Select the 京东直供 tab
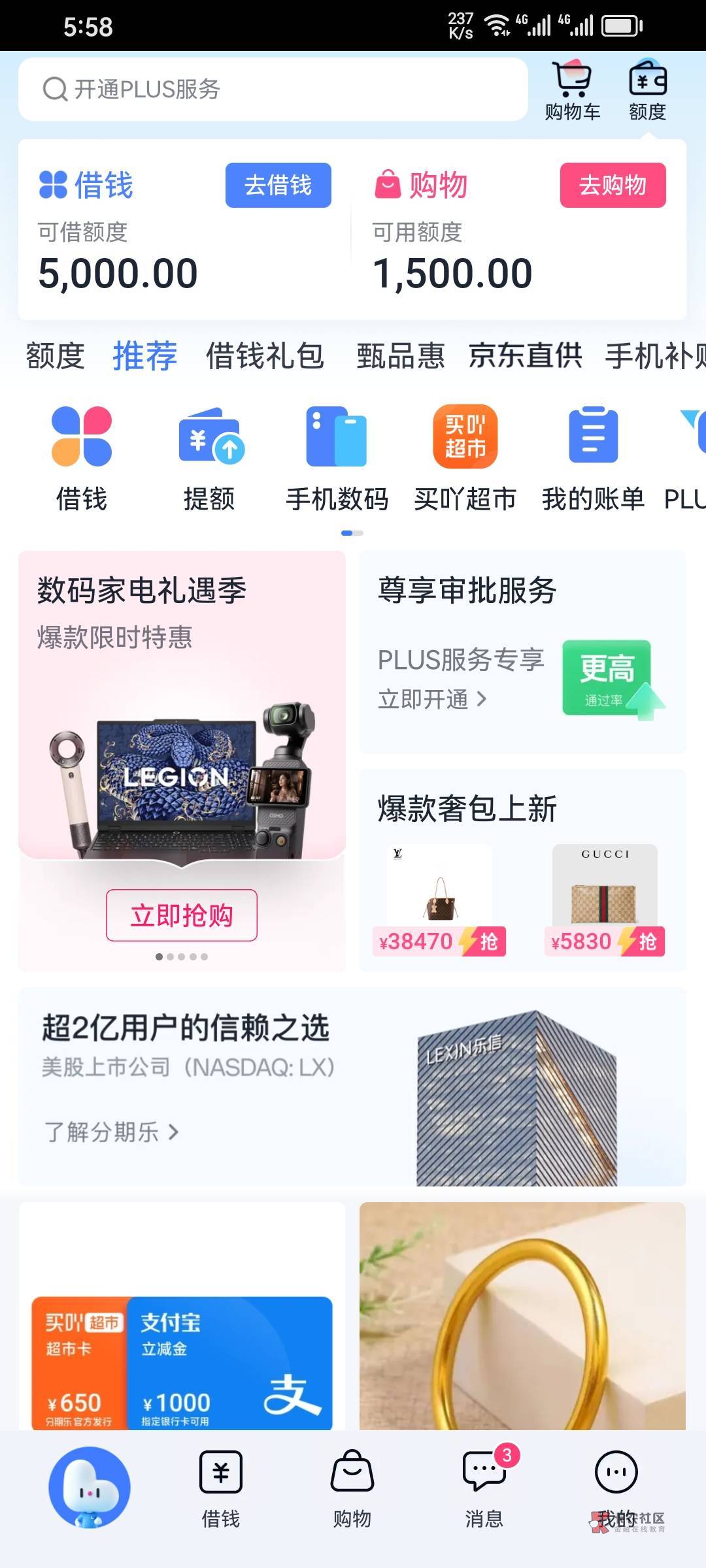 (526, 356)
